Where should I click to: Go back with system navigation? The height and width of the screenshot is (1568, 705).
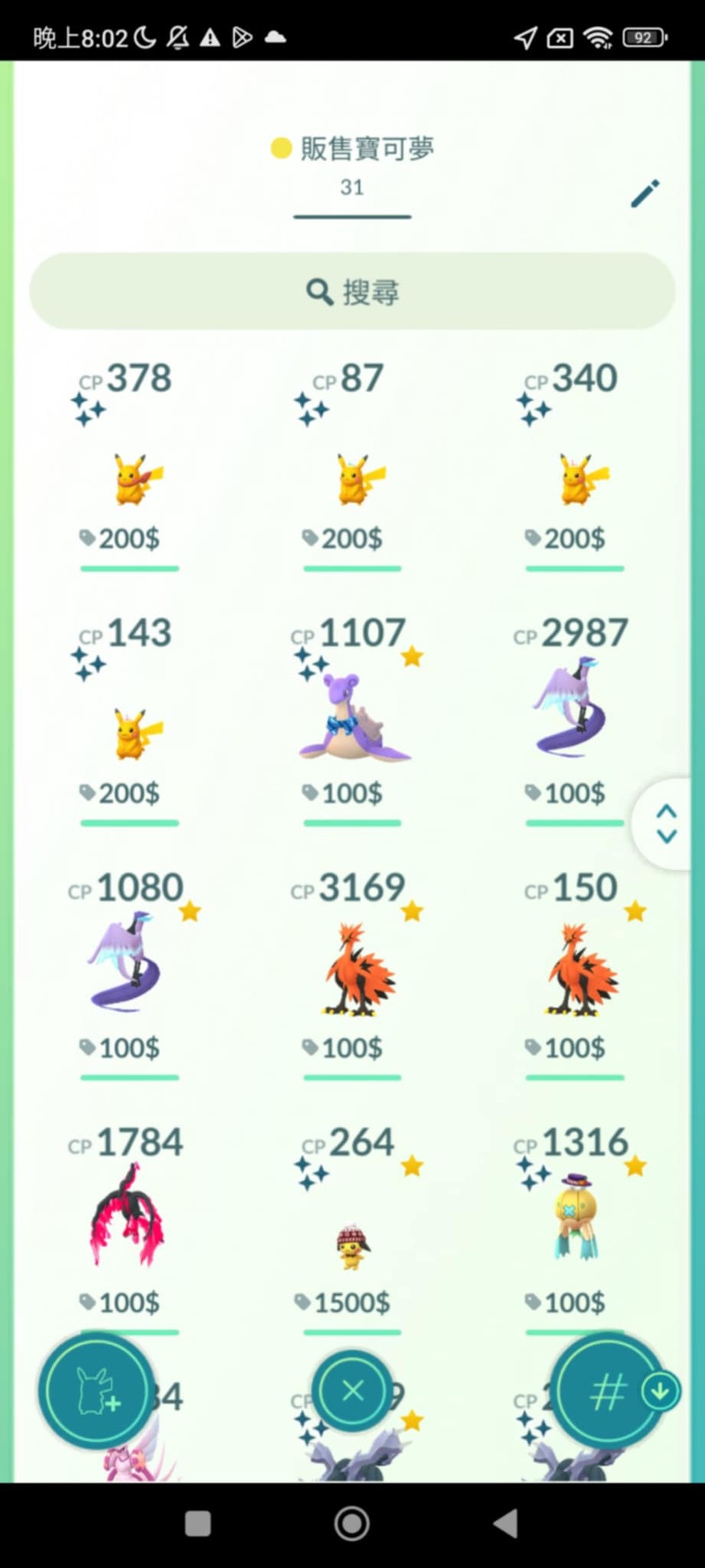(x=506, y=1523)
